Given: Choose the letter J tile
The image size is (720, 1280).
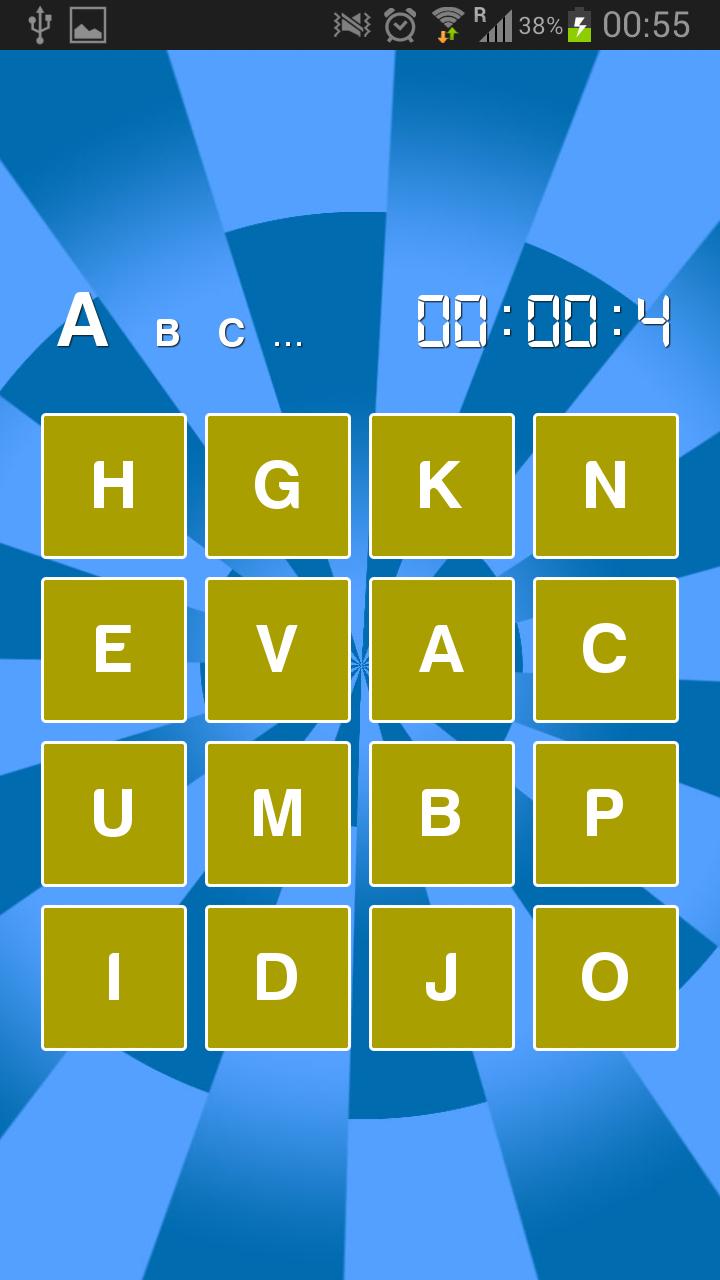Looking at the screenshot, I should [441, 978].
